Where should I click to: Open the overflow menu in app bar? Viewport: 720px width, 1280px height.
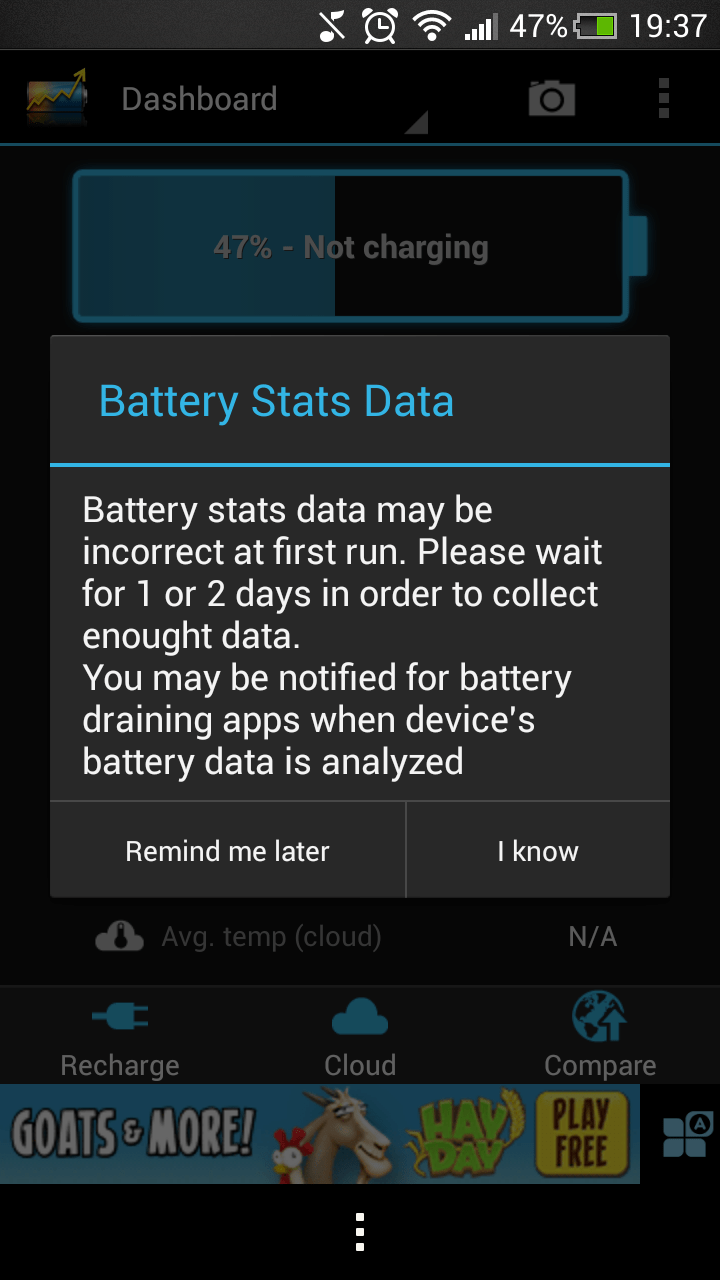(663, 99)
